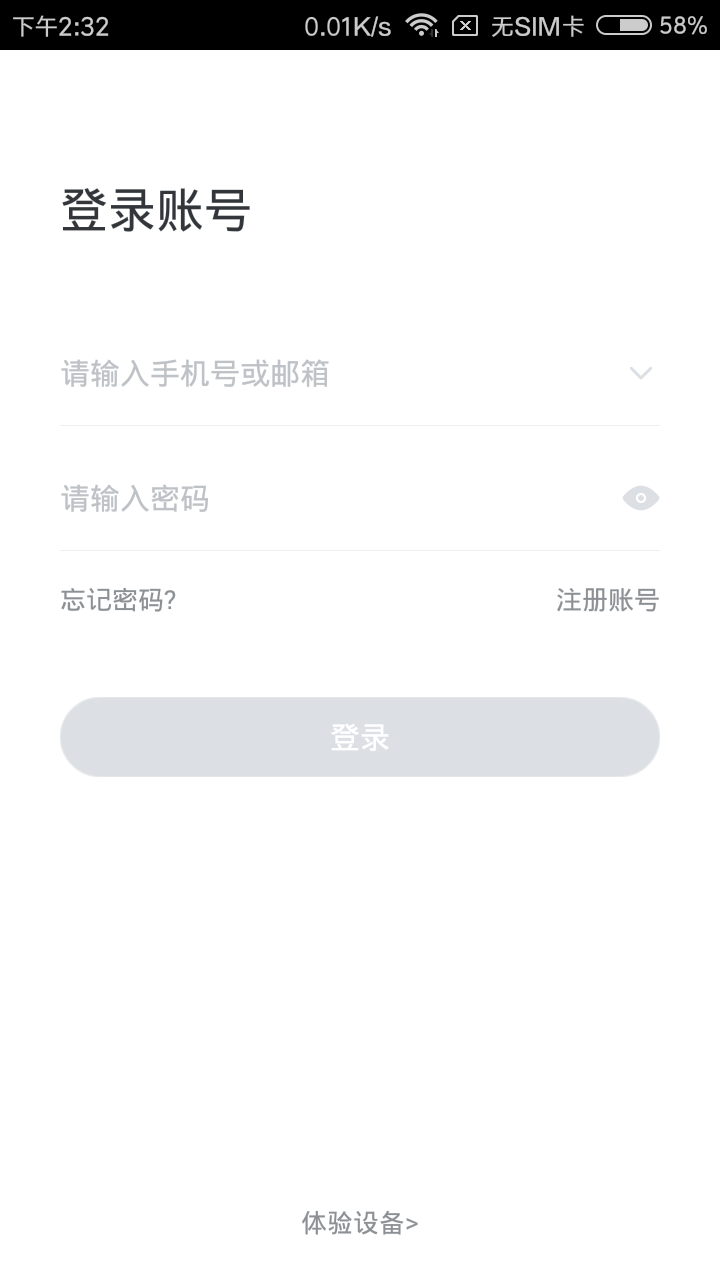Click the SIM card error icon
Image resolution: width=720 pixels, height=1280 pixels.
point(464,25)
